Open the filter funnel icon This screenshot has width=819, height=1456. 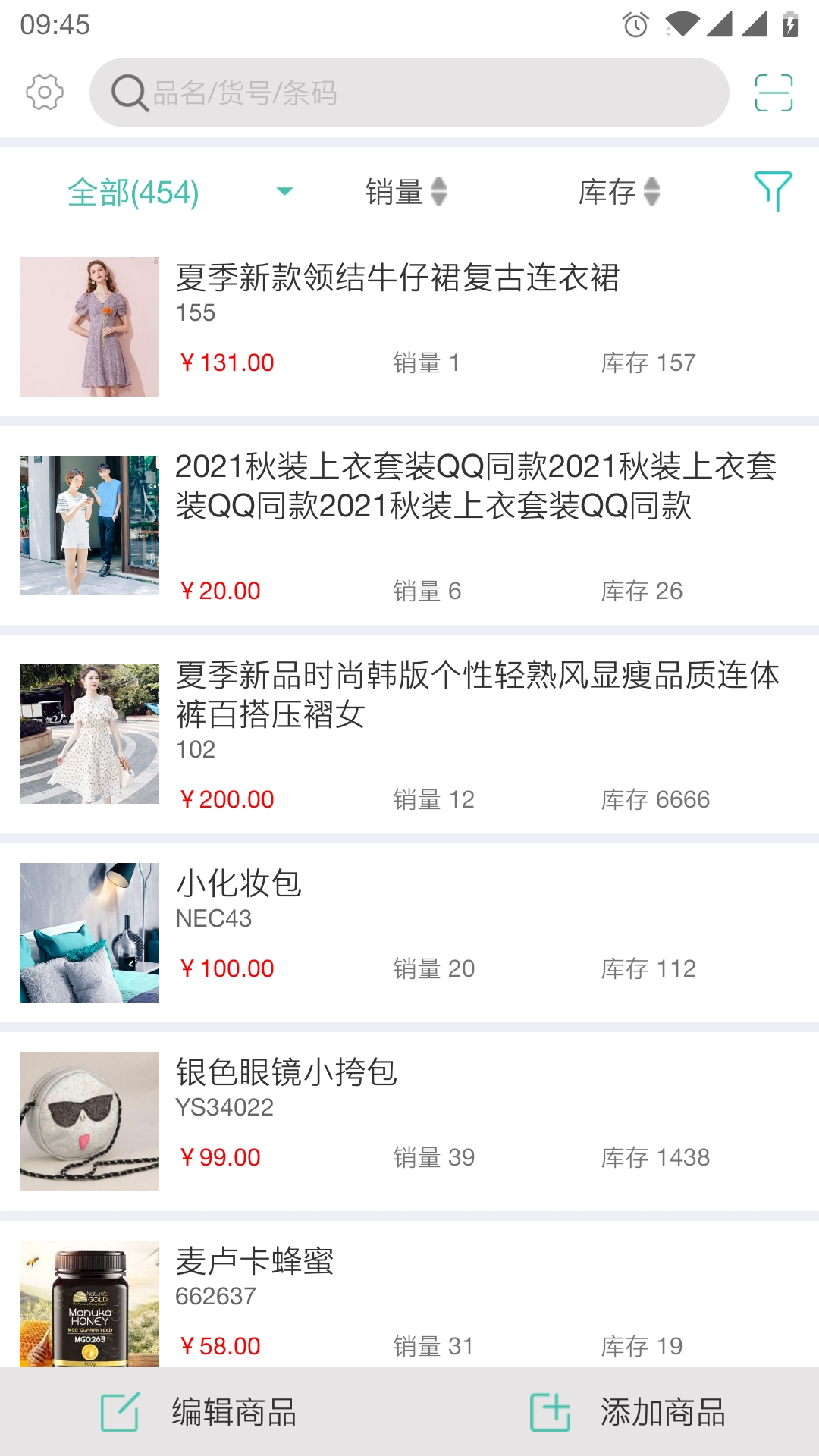[x=773, y=192]
